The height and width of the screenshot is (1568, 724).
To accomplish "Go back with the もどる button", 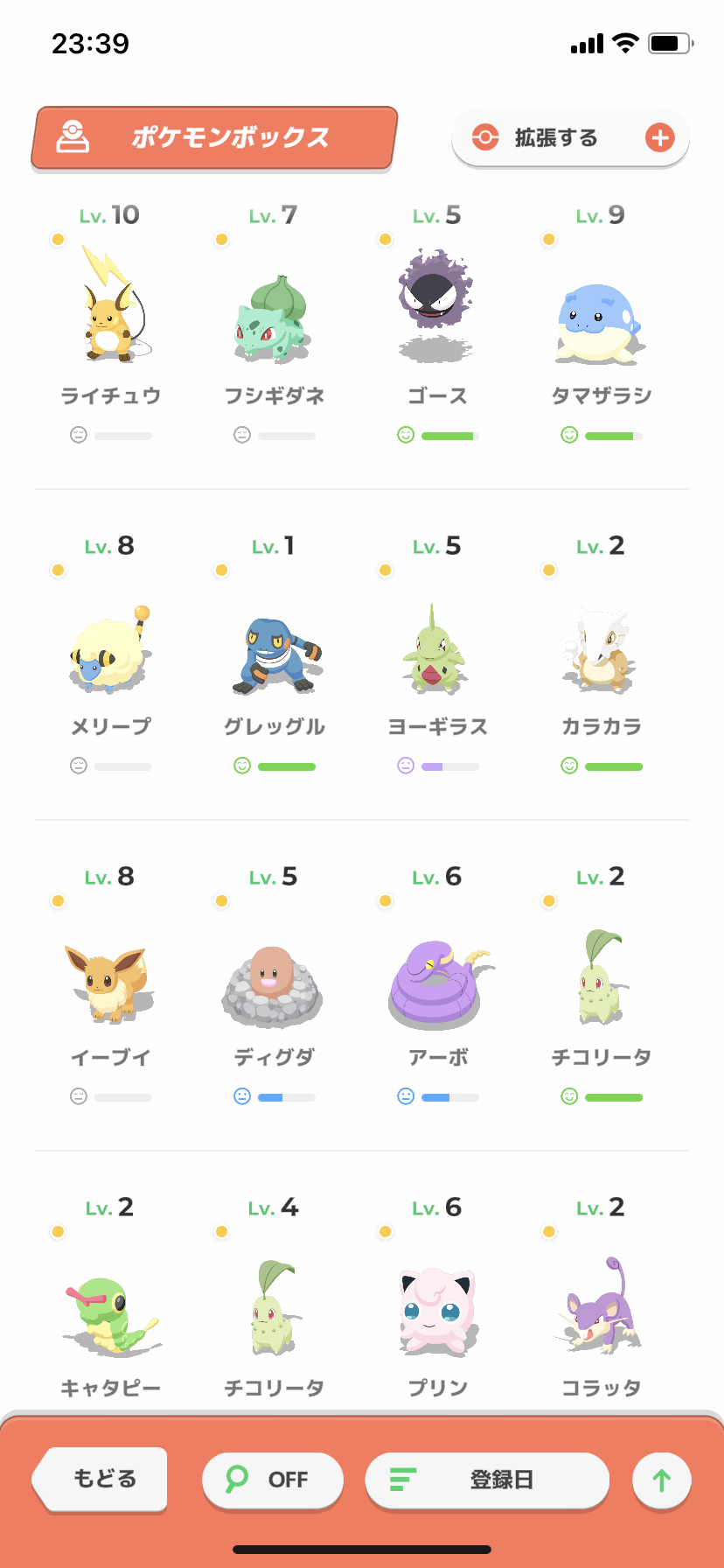I will click(101, 1479).
